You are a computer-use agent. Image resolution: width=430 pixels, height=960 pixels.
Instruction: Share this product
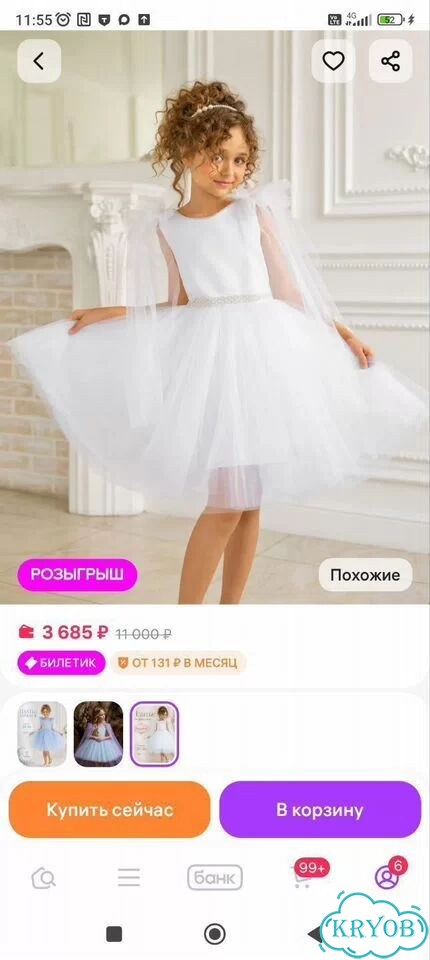click(390, 61)
